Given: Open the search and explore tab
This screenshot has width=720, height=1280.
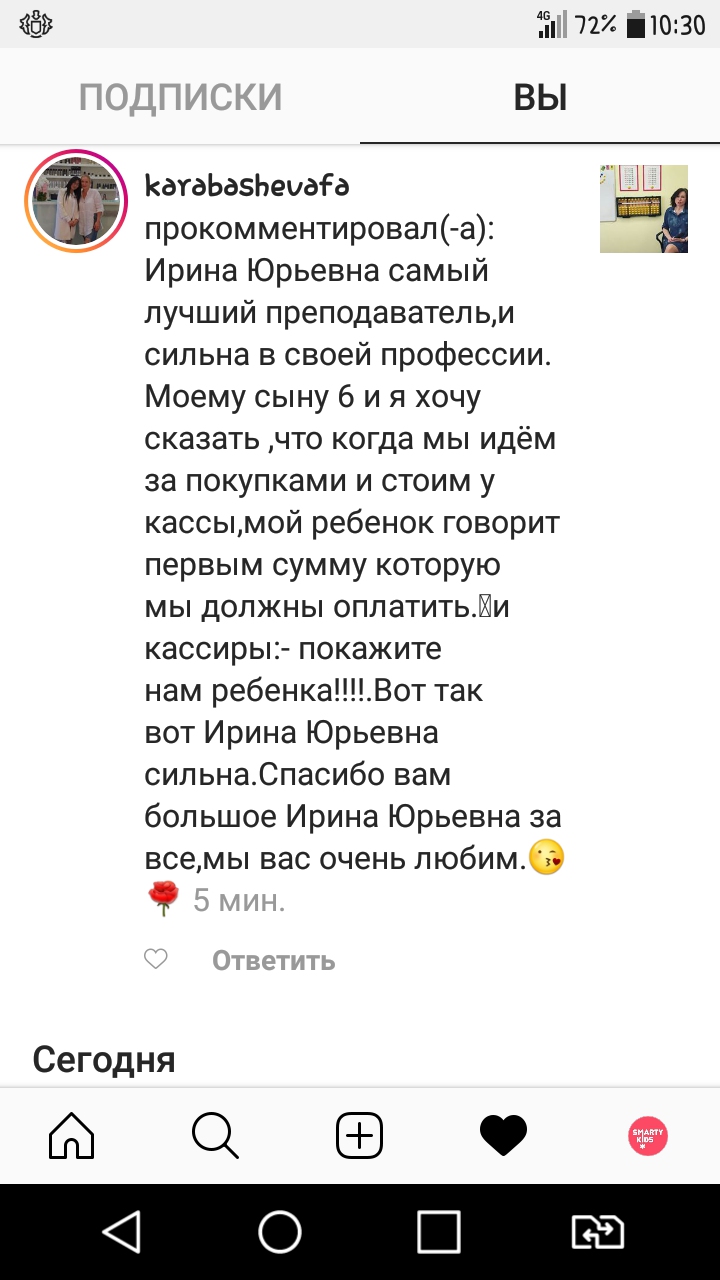Looking at the screenshot, I should pyautogui.click(x=215, y=1135).
